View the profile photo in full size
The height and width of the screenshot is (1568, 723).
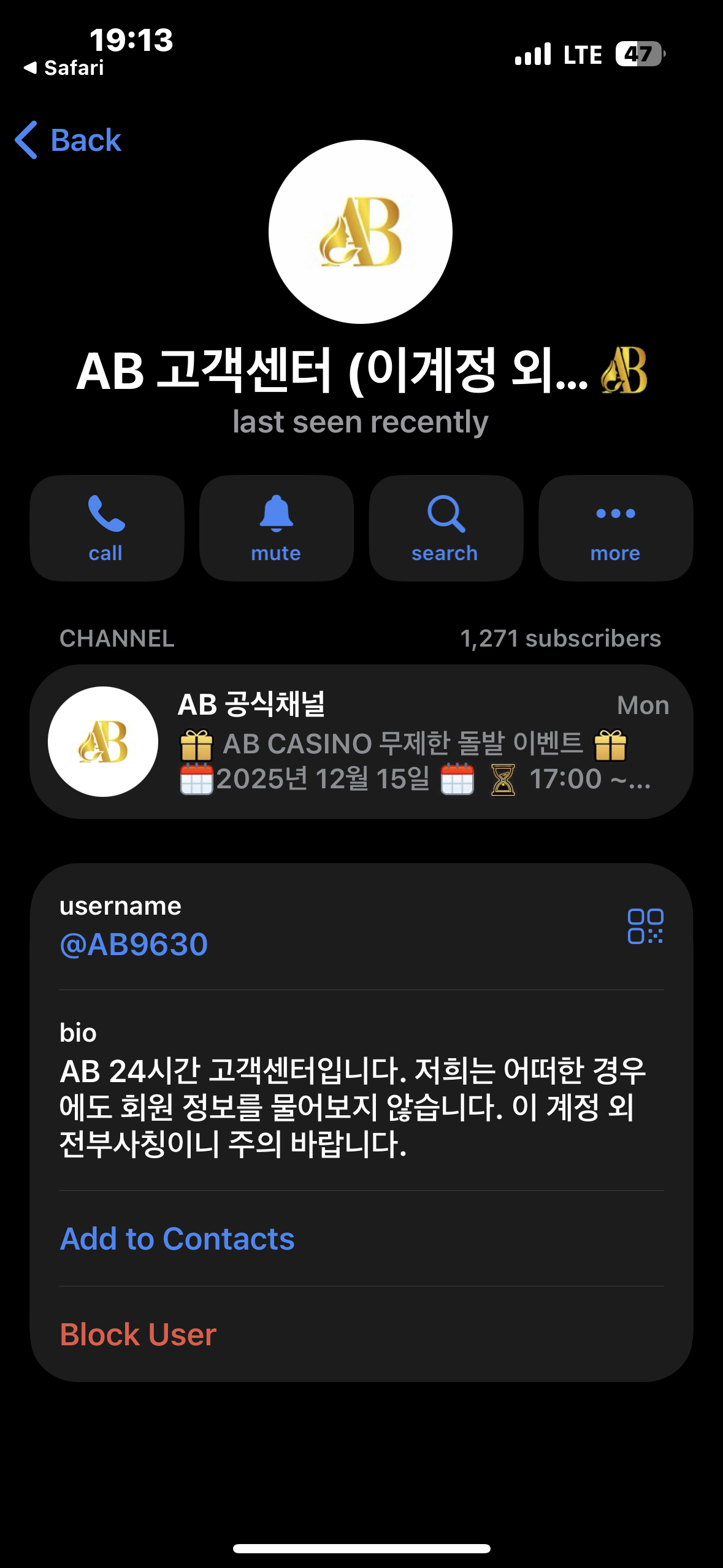pos(361,232)
